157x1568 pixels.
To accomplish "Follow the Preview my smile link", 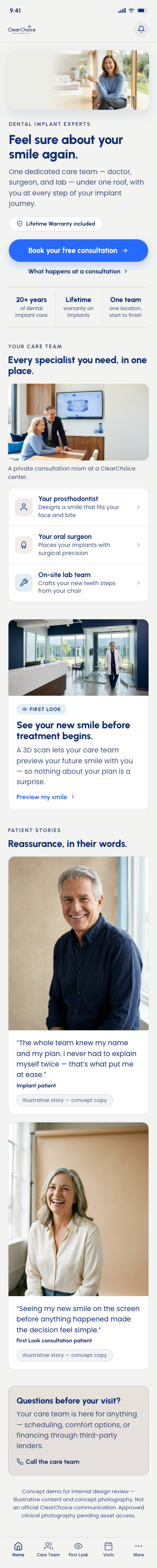I will click(x=45, y=797).
